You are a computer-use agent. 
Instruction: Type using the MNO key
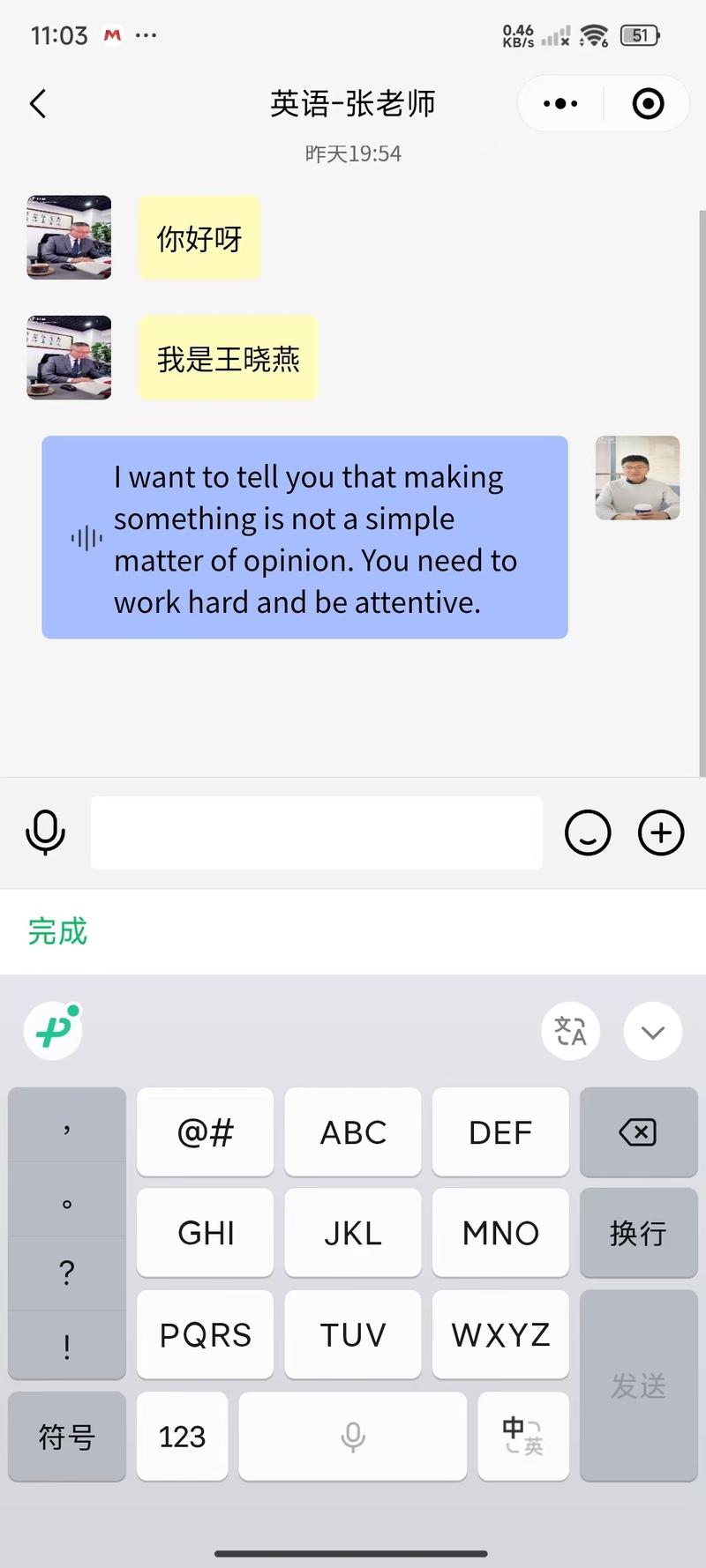point(500,1233)
